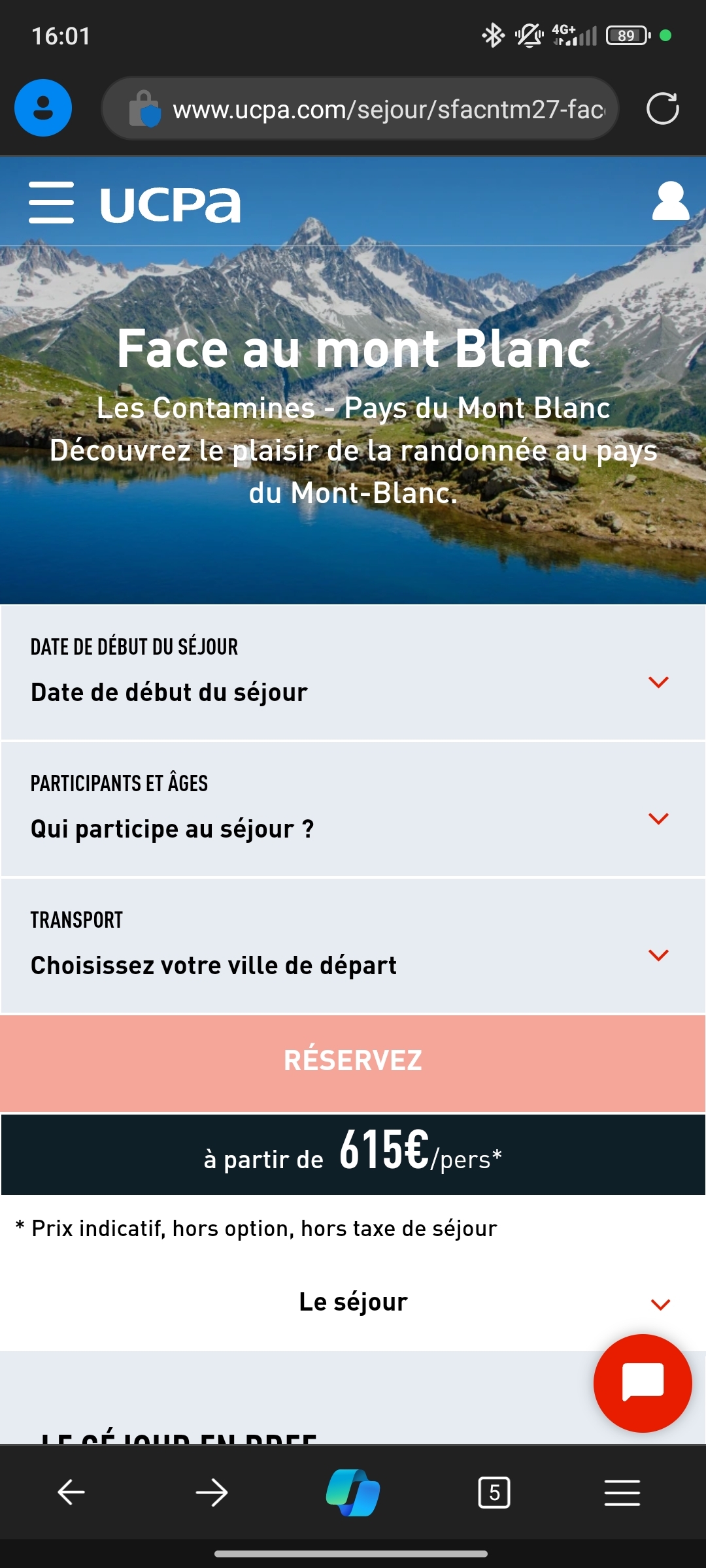Screen dimensions: 706x1568
Task: Go forward in browser history
Action: [x=212, y=1493]
